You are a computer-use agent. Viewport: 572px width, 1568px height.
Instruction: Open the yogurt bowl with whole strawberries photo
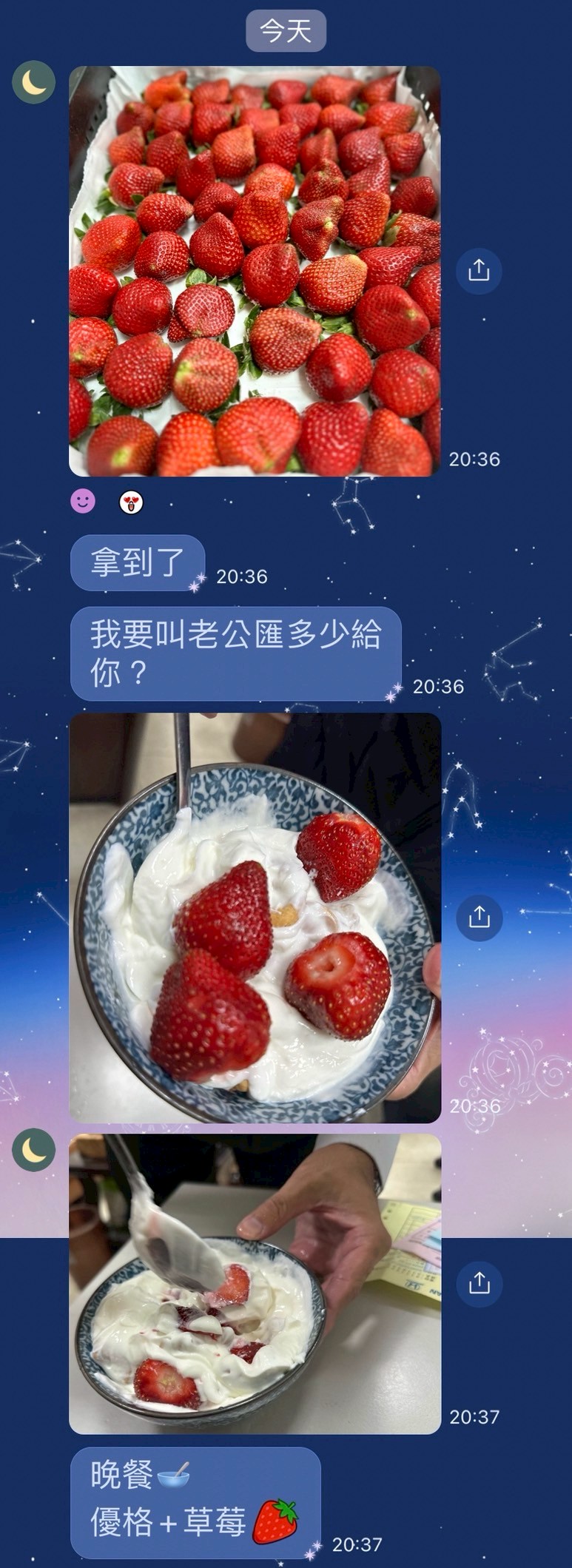coord(255,918)
